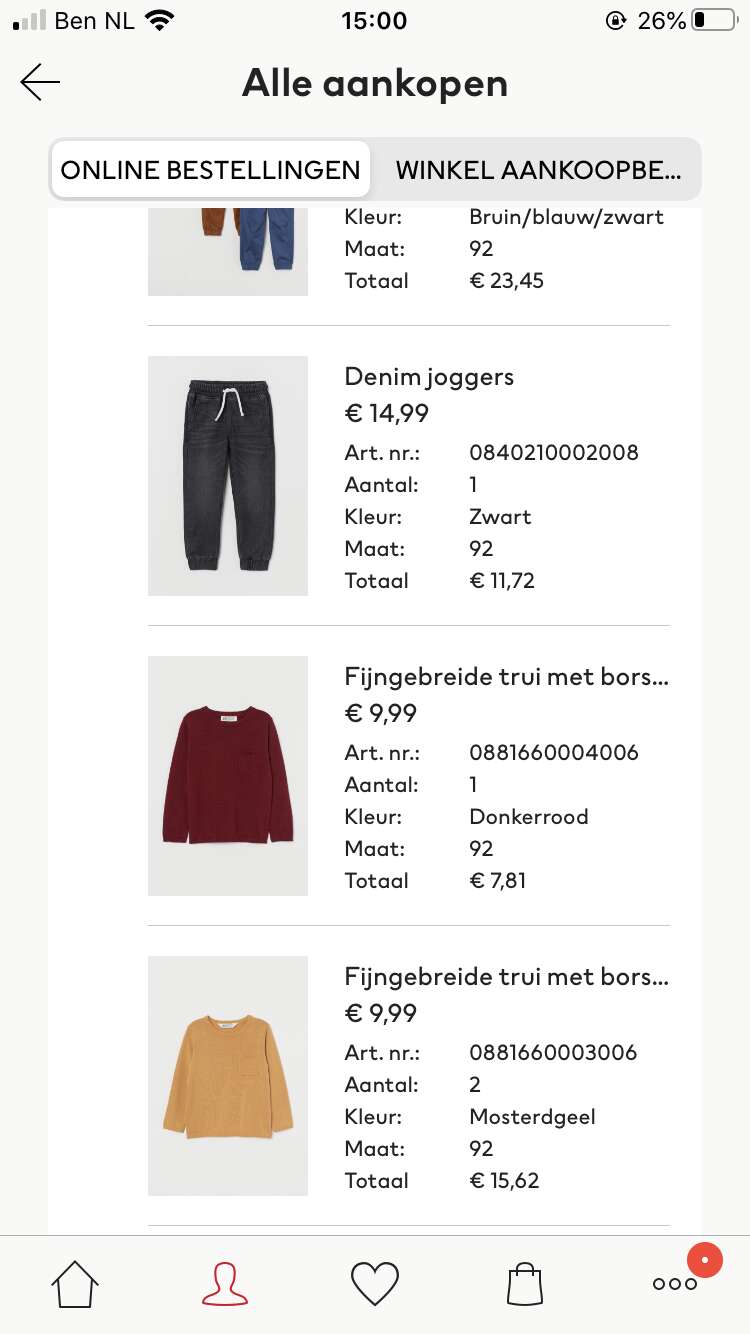This screenshot has width=750, height=1334.
Task: Switch to Winkel Aankoopbe... tab
Action: 538,169
